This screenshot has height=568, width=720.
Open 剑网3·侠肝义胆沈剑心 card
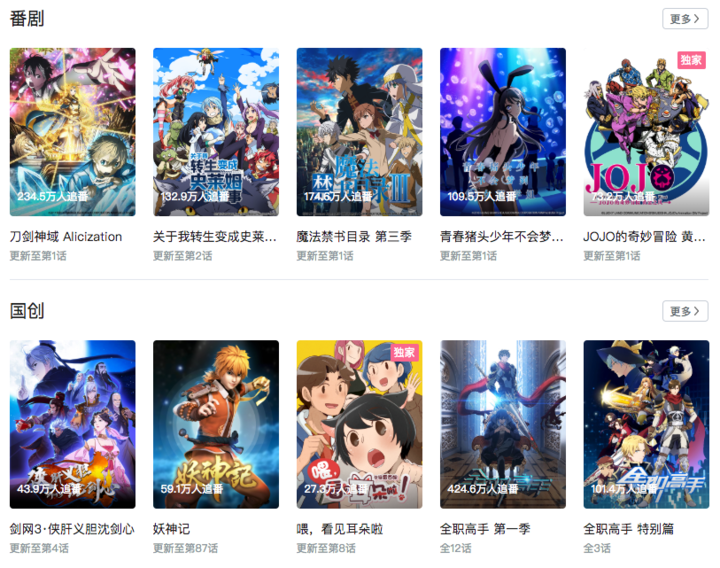pos(73,424)
